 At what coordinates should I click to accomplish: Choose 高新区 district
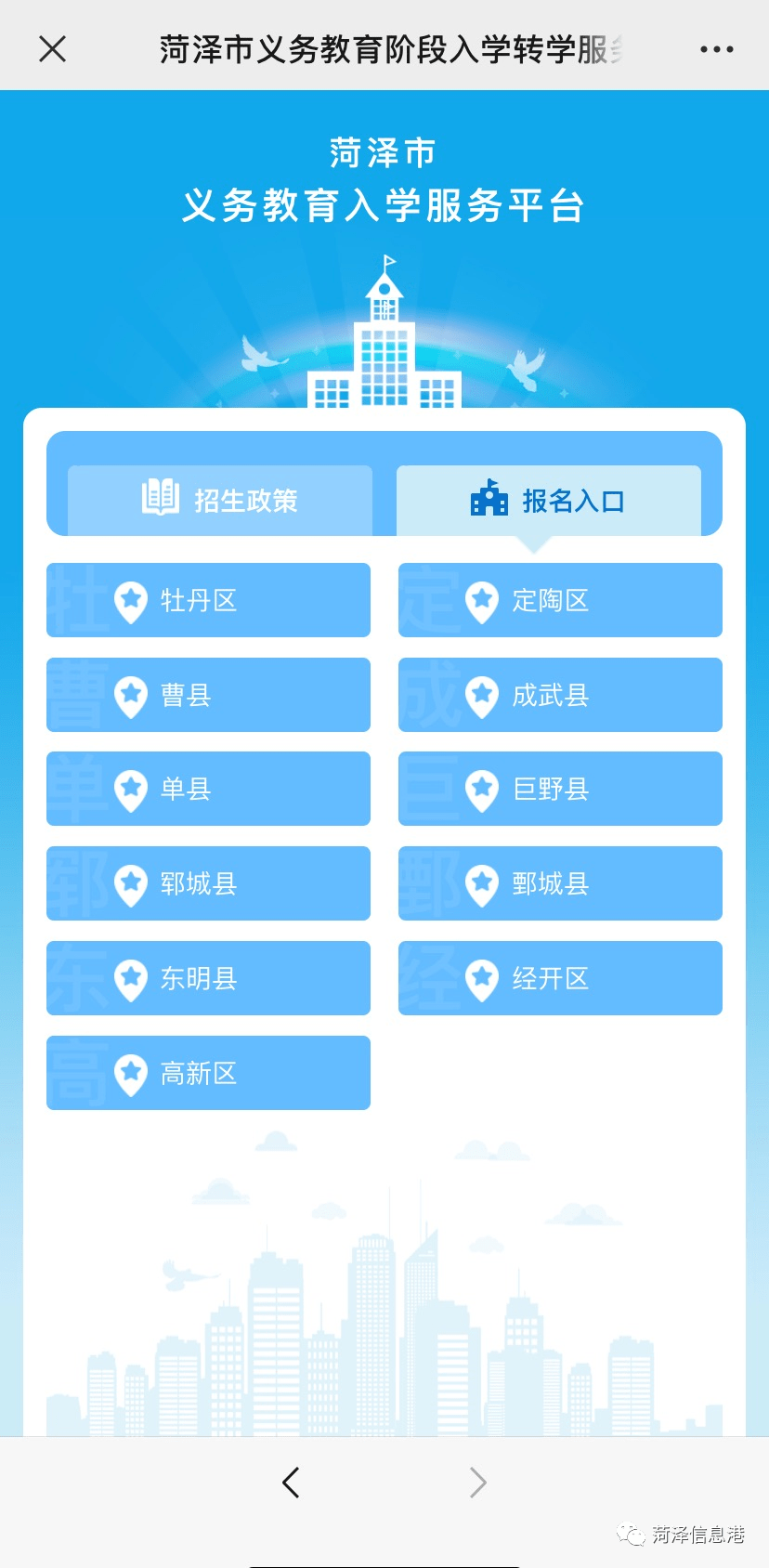[x=208, y=1073]
